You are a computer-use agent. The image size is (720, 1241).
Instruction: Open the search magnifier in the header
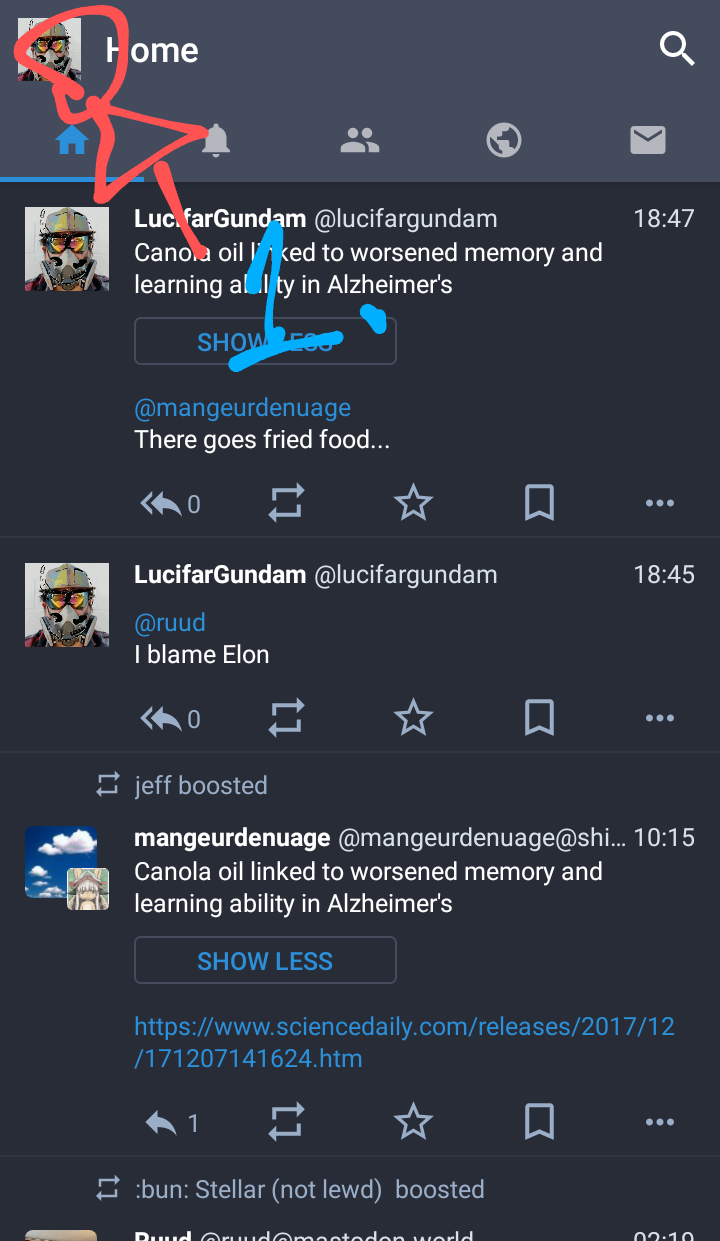coord(677,48)
